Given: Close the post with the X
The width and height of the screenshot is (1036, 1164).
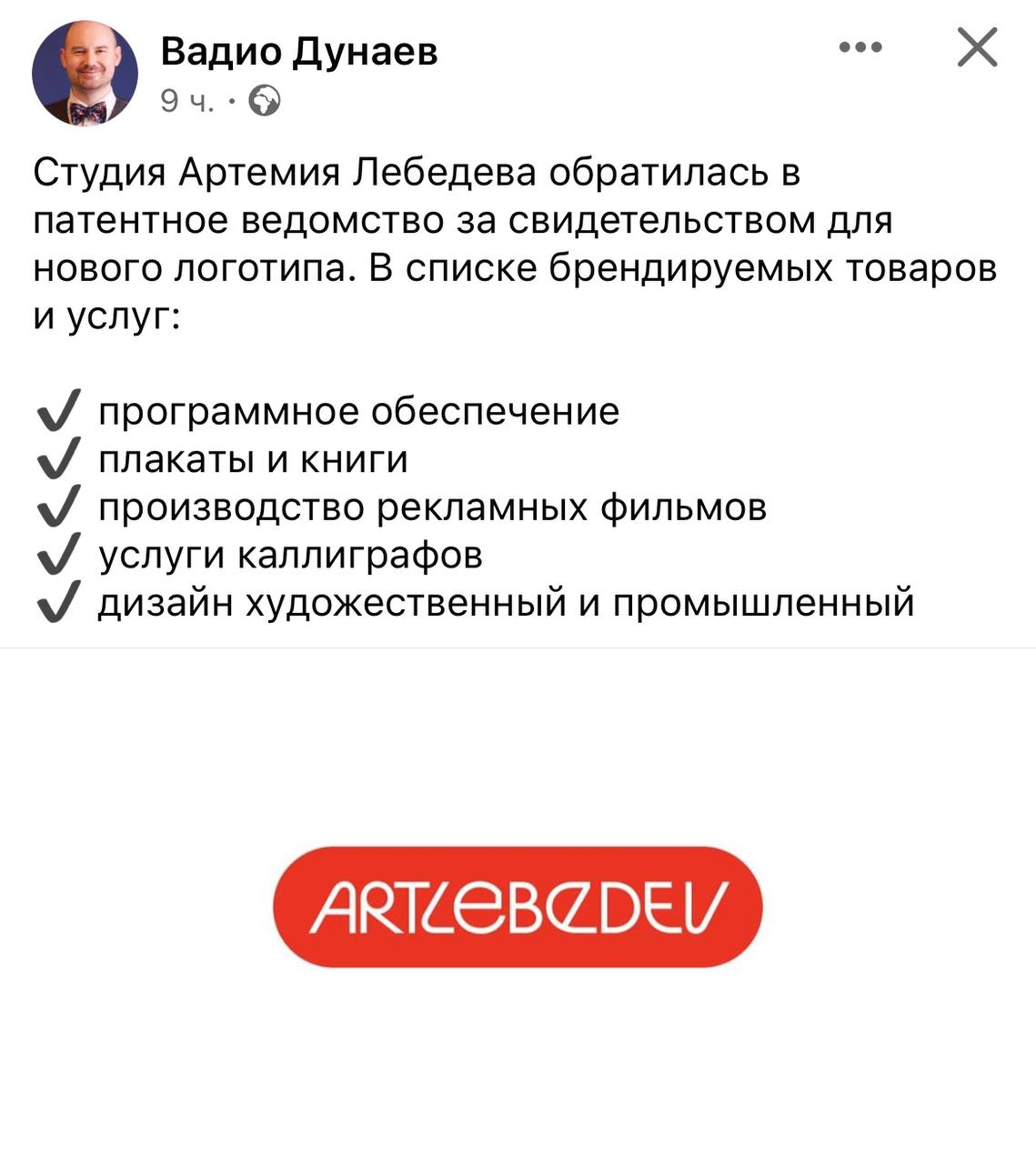Looking at the screenshot, I should (977, 47).
